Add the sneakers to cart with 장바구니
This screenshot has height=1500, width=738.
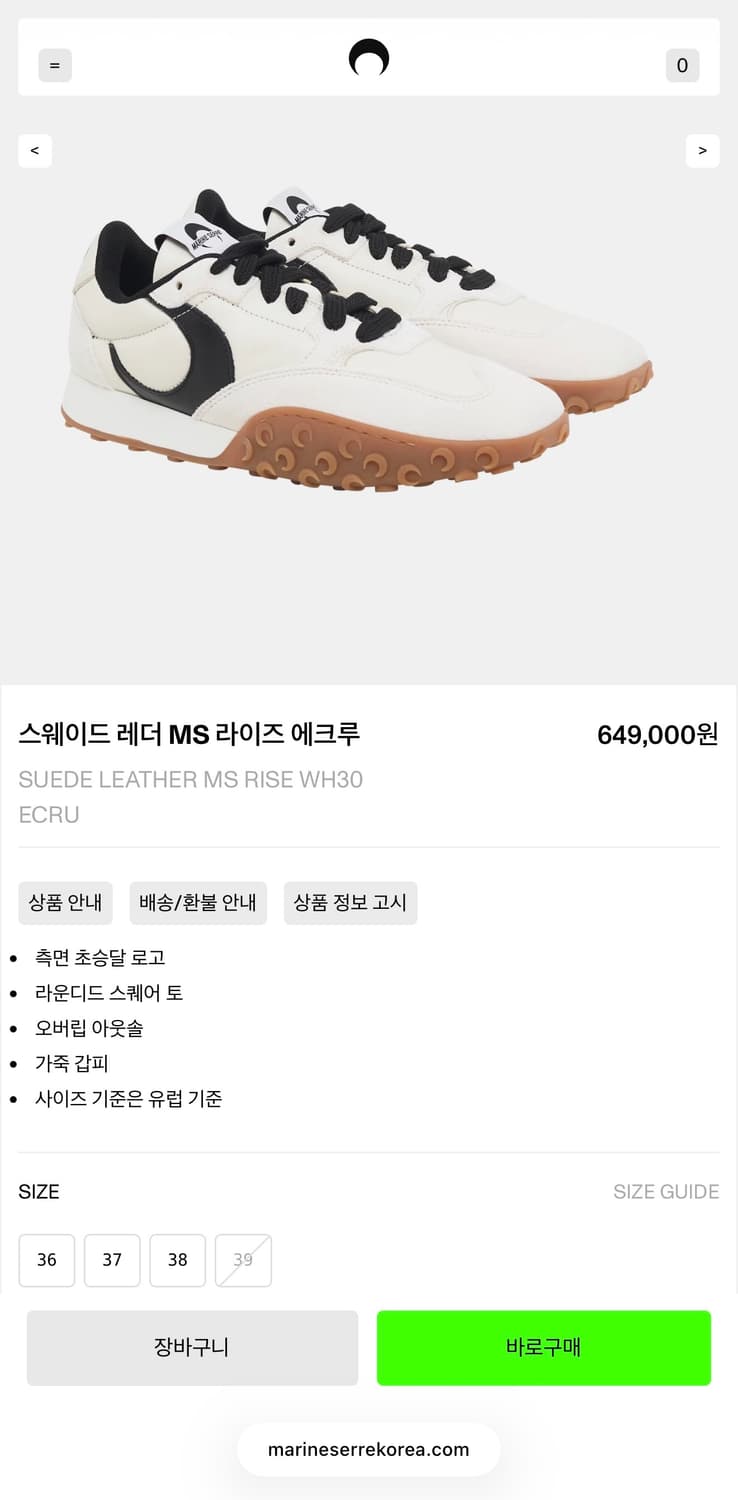192,1347
